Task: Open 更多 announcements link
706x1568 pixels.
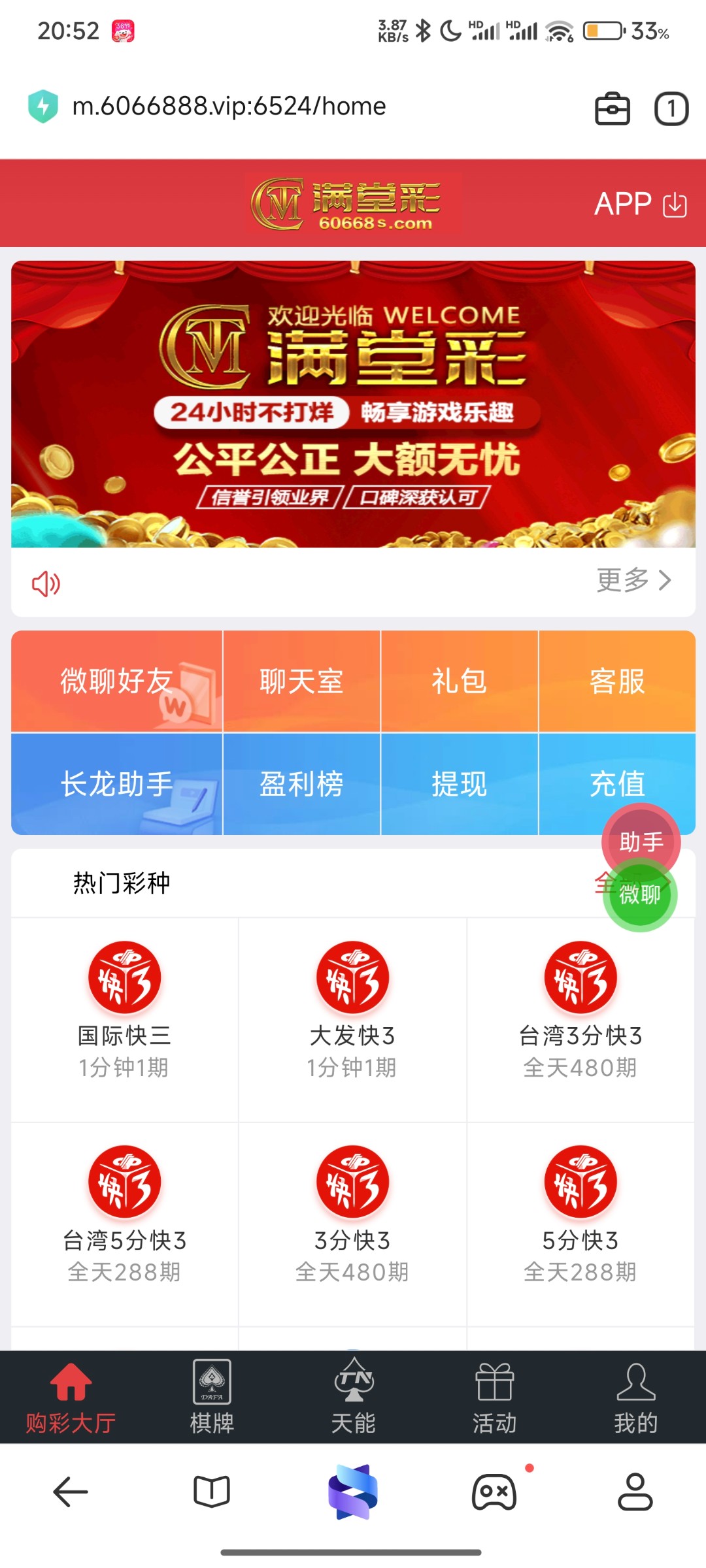Action: point(633,580)
